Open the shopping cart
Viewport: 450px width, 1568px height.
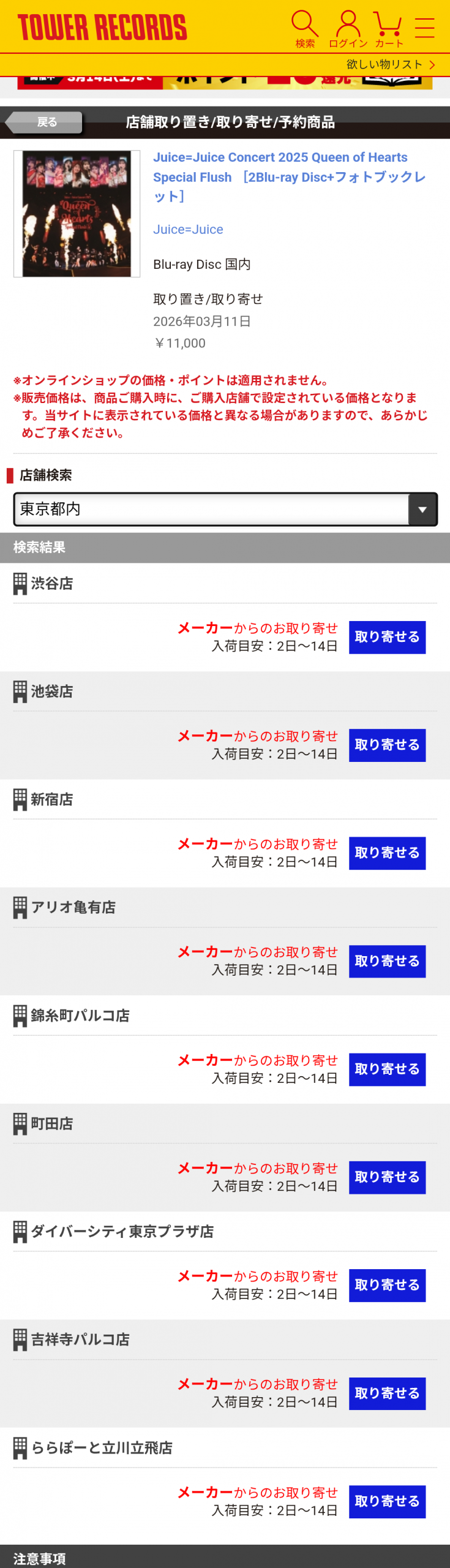(389, 28)
